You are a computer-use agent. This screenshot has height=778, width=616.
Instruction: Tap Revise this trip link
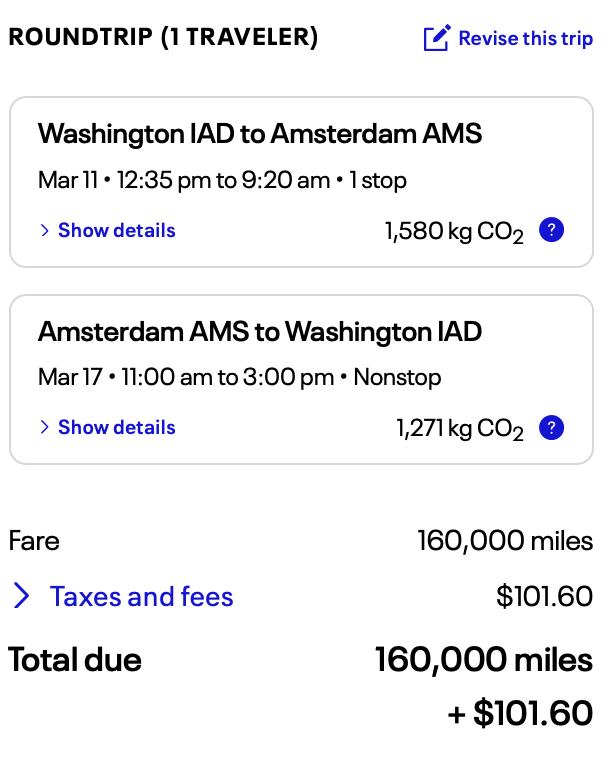(x=509, y=39)
